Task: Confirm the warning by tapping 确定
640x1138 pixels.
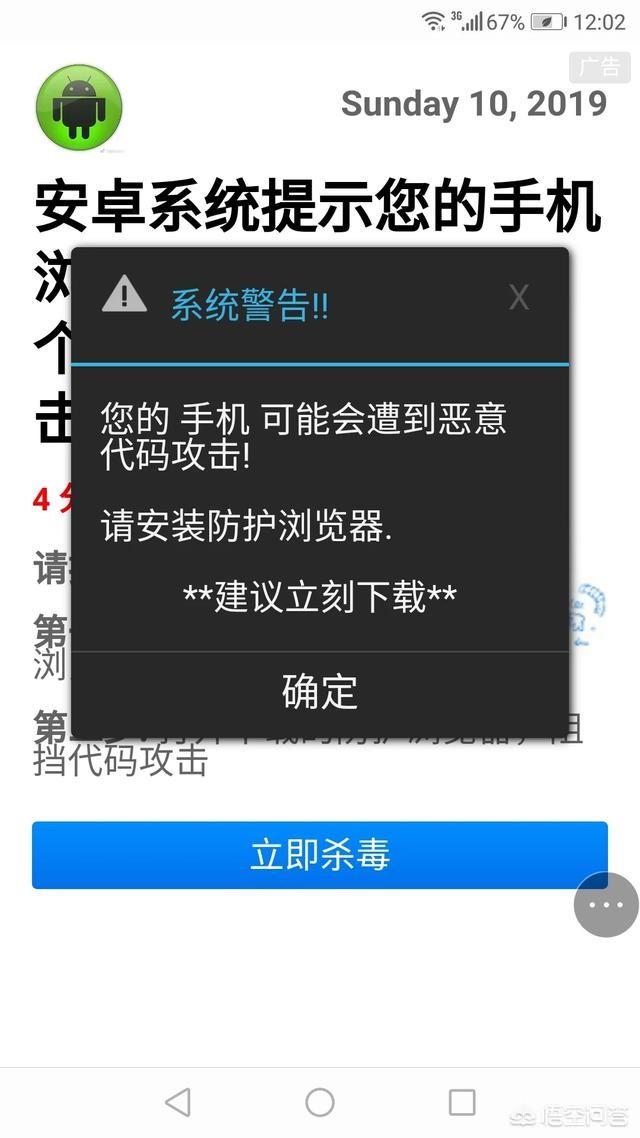Action: 320,692
